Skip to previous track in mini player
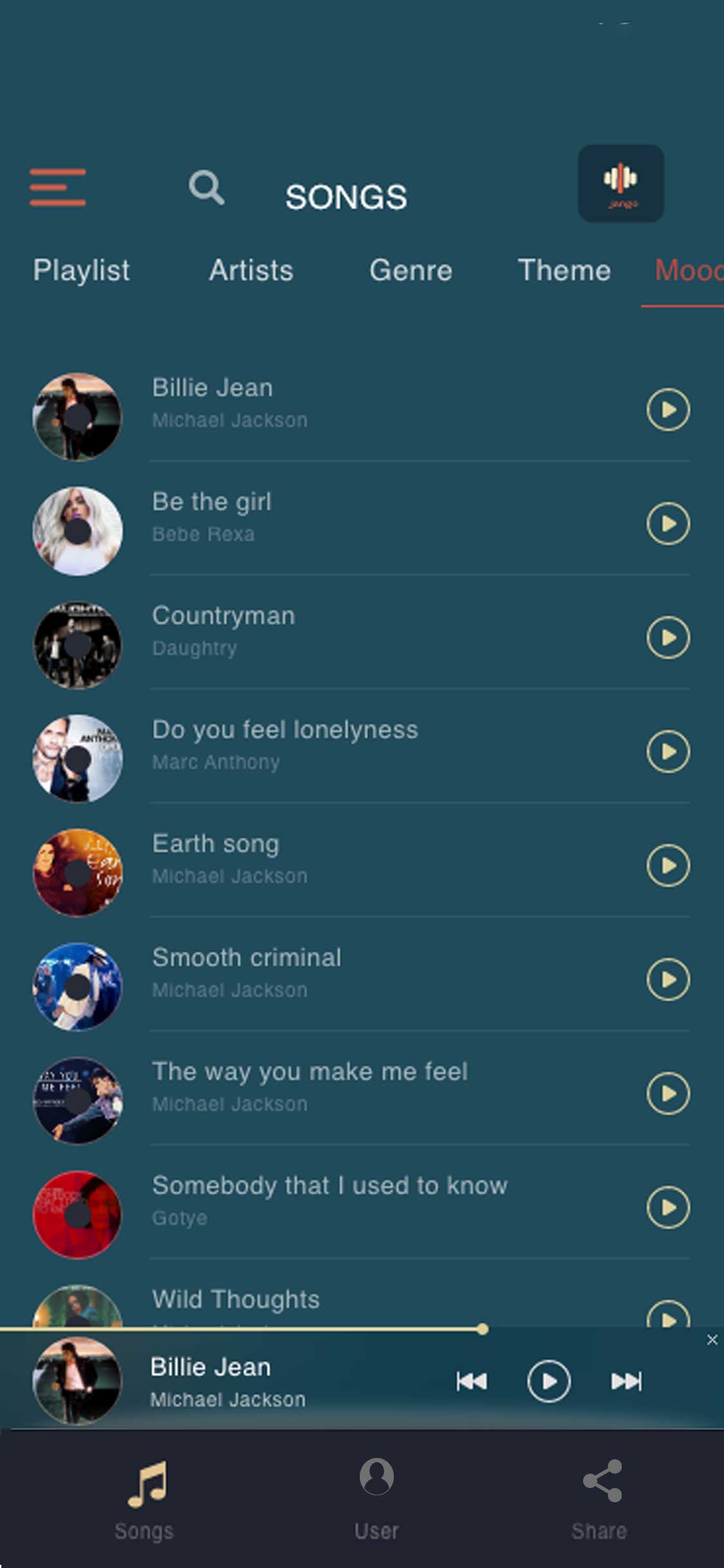This screenshot has width=724, height=1568. click(x=472, y=1382)
